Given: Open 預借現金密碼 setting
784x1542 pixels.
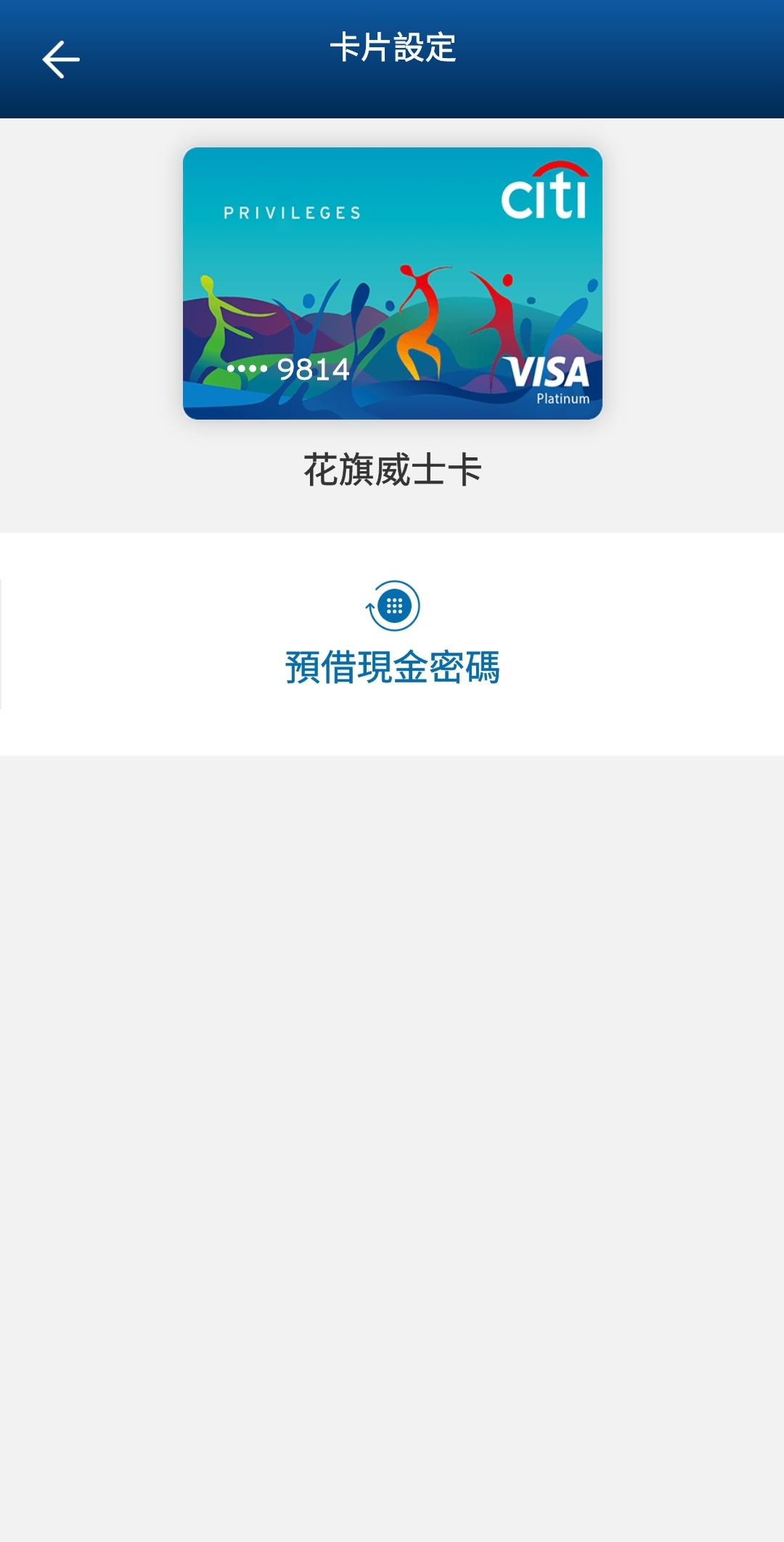Looking at the screenshot, I should pyautogui.click(x=392, y=633).
